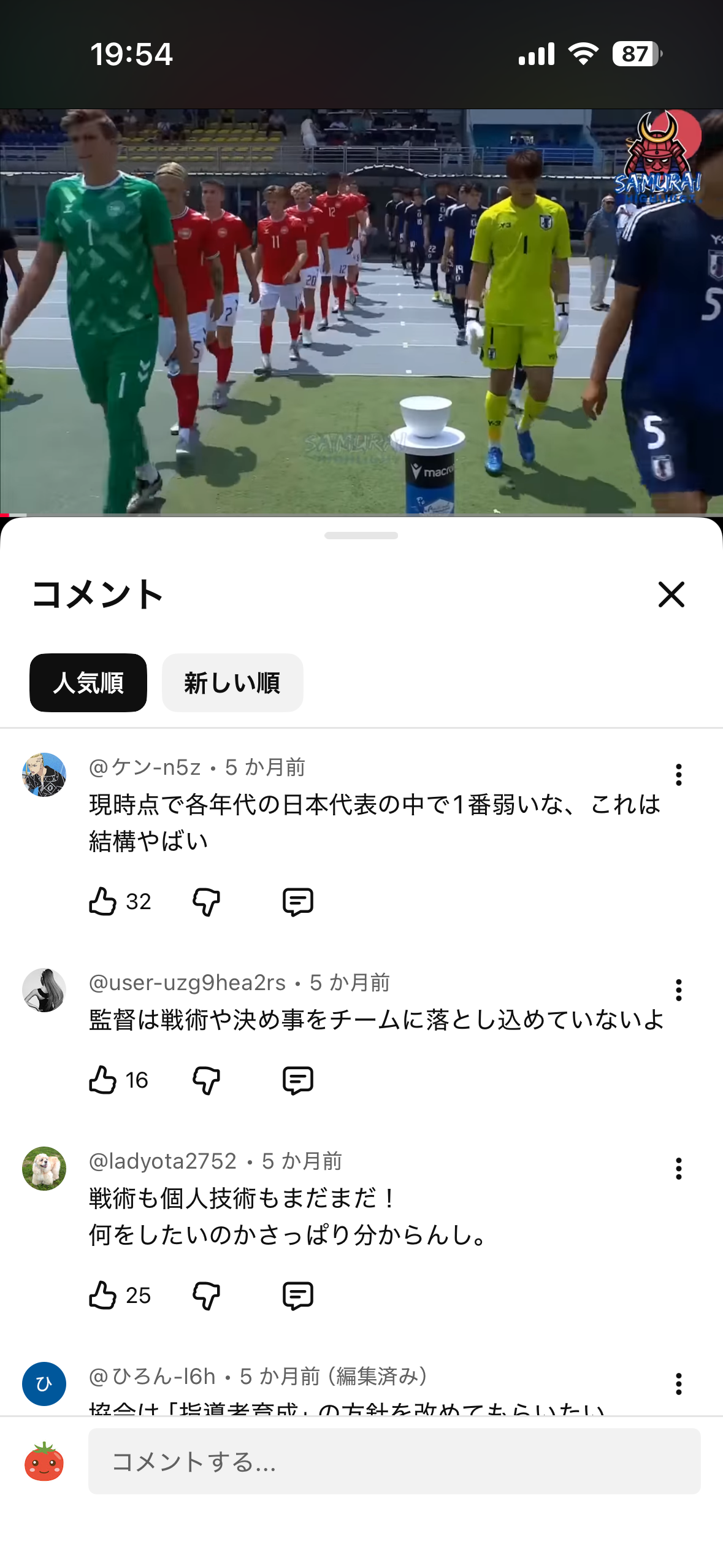
Task: Tap the video player showing the teams
Action: point(361,312)
